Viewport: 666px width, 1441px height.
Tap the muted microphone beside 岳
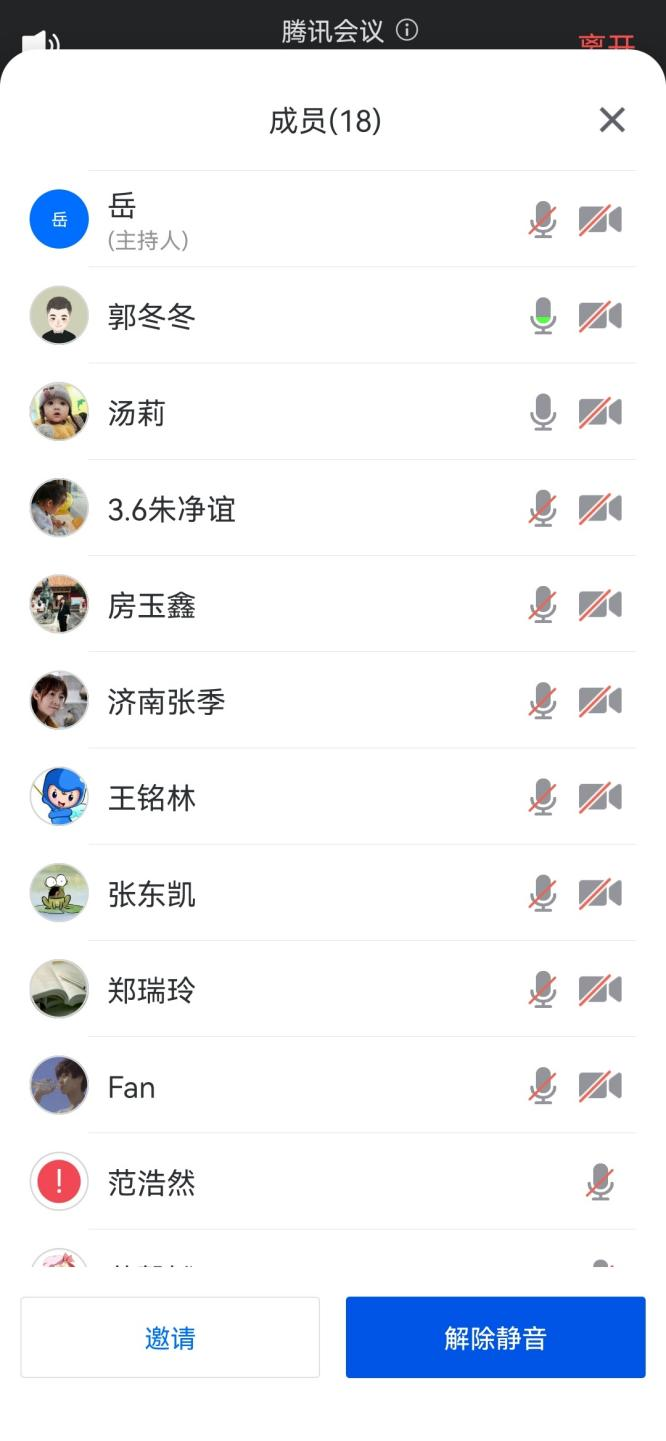click(x=543, y=220)
